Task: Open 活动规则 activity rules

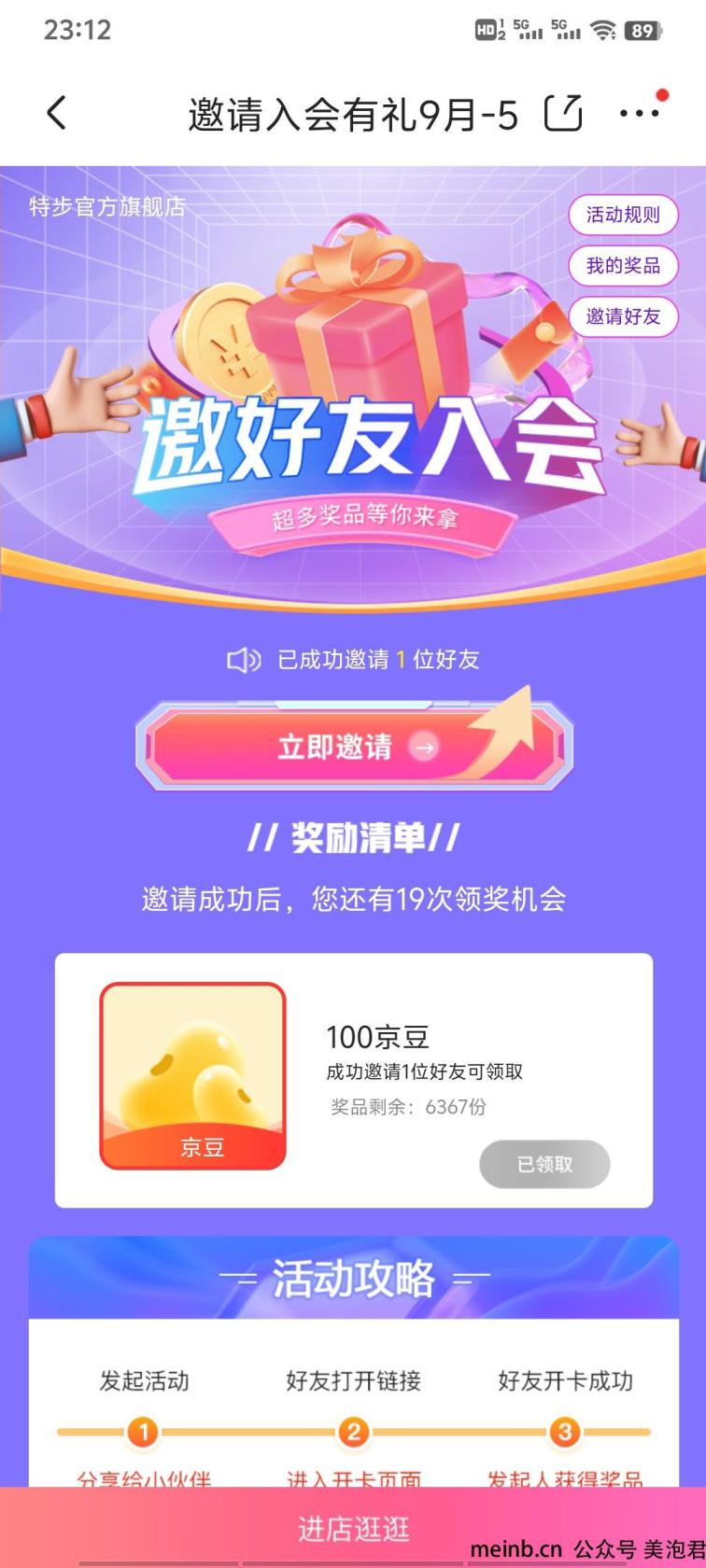Action: pyautogui.click(x=623, y=215)
